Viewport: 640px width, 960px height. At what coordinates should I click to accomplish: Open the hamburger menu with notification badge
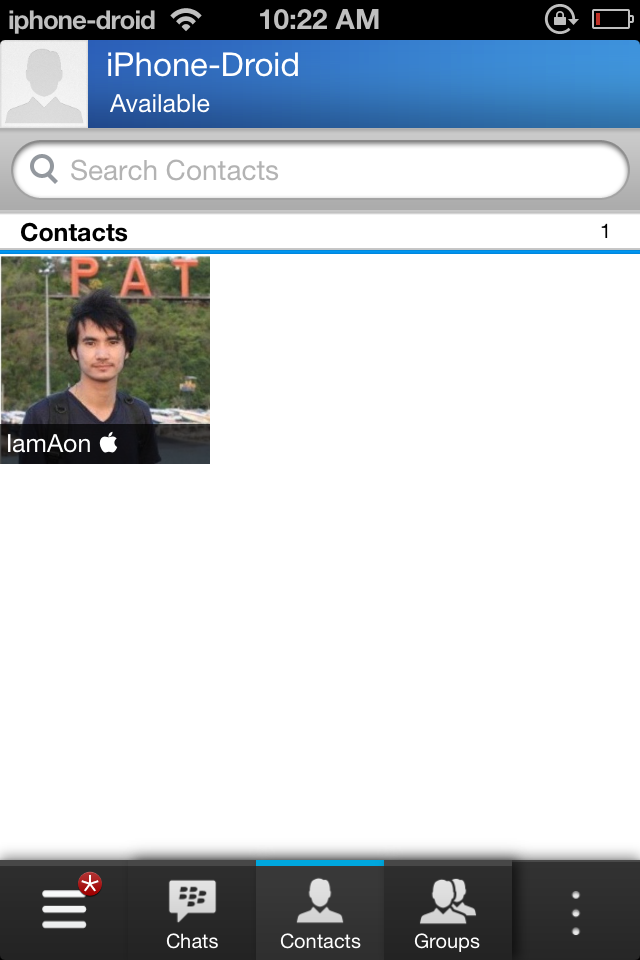(x=64, y=910)
